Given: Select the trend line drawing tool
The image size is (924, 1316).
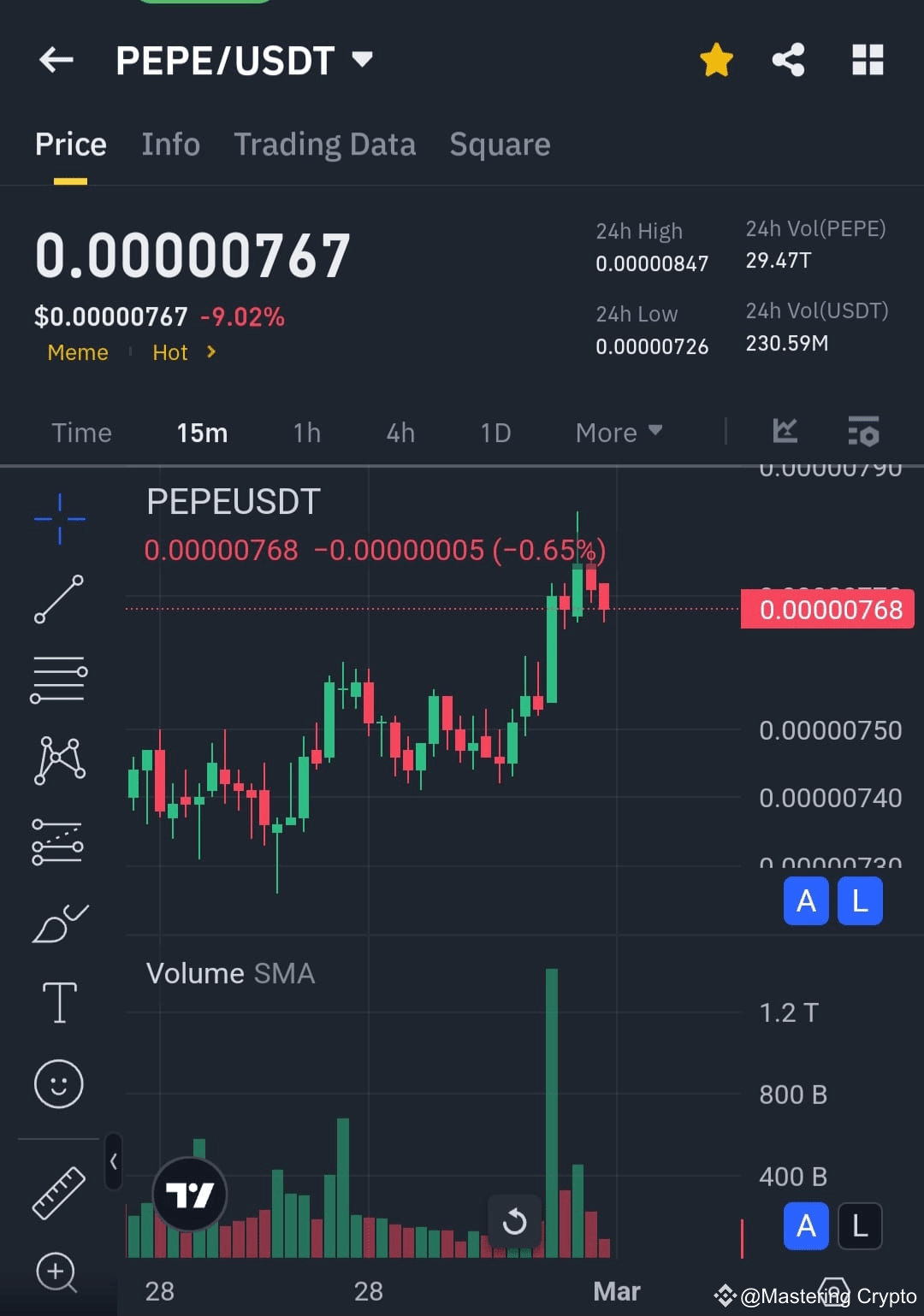Looking at the screenshot, I should [x=59, y=599].
